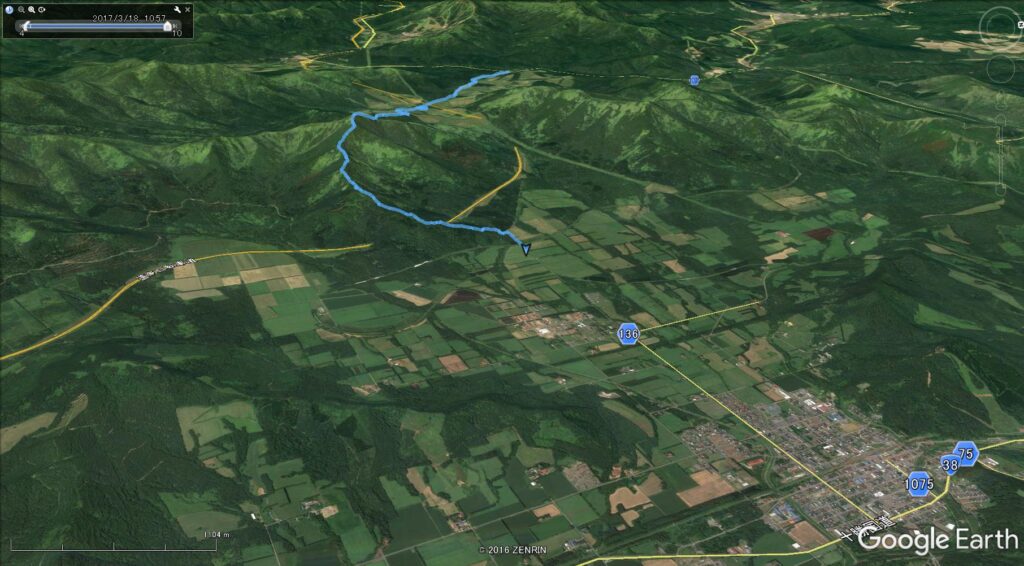Open time slider options wrench
This screenshot has width=1024, height=566.
pyautogui.click(x=176, y=9)
